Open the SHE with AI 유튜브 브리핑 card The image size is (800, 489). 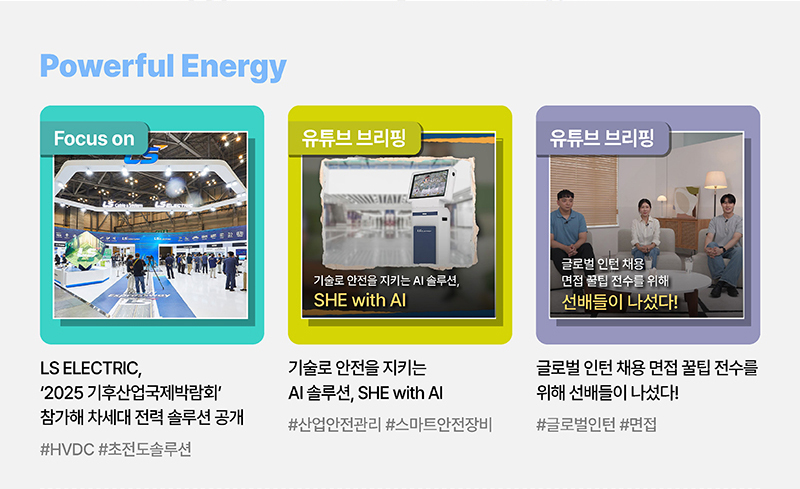[400, 226]
